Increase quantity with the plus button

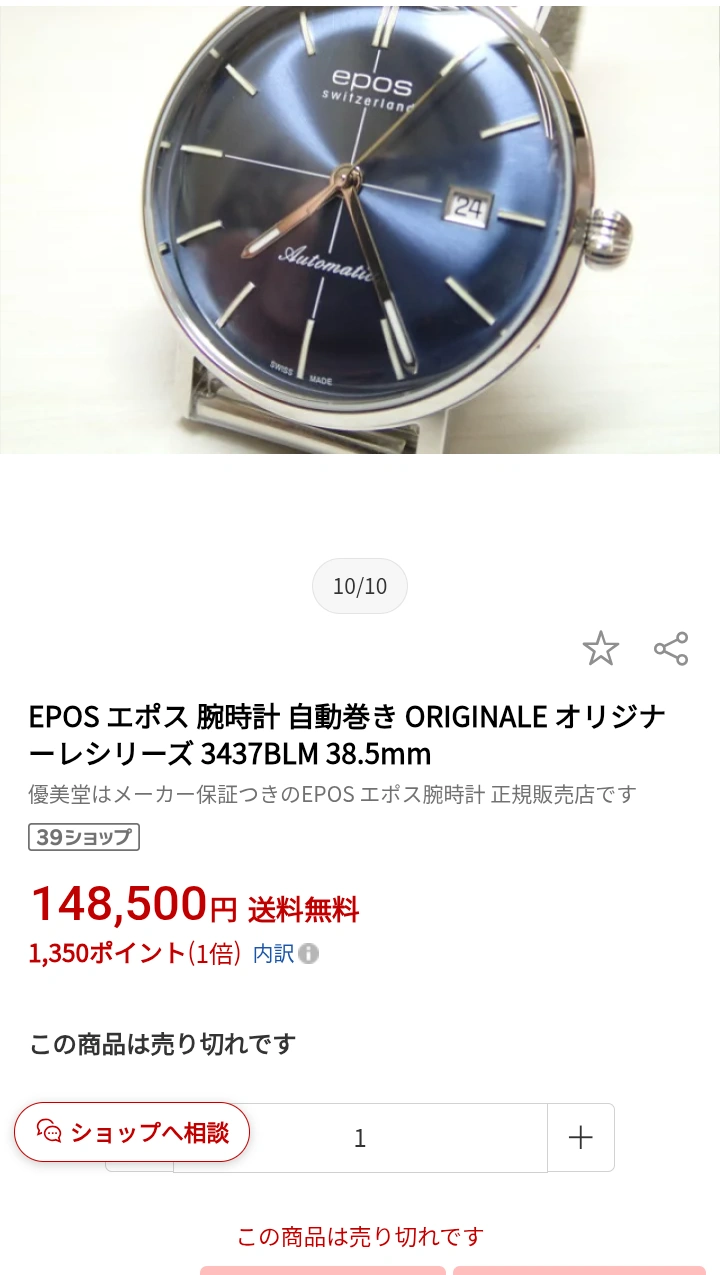581,1137
